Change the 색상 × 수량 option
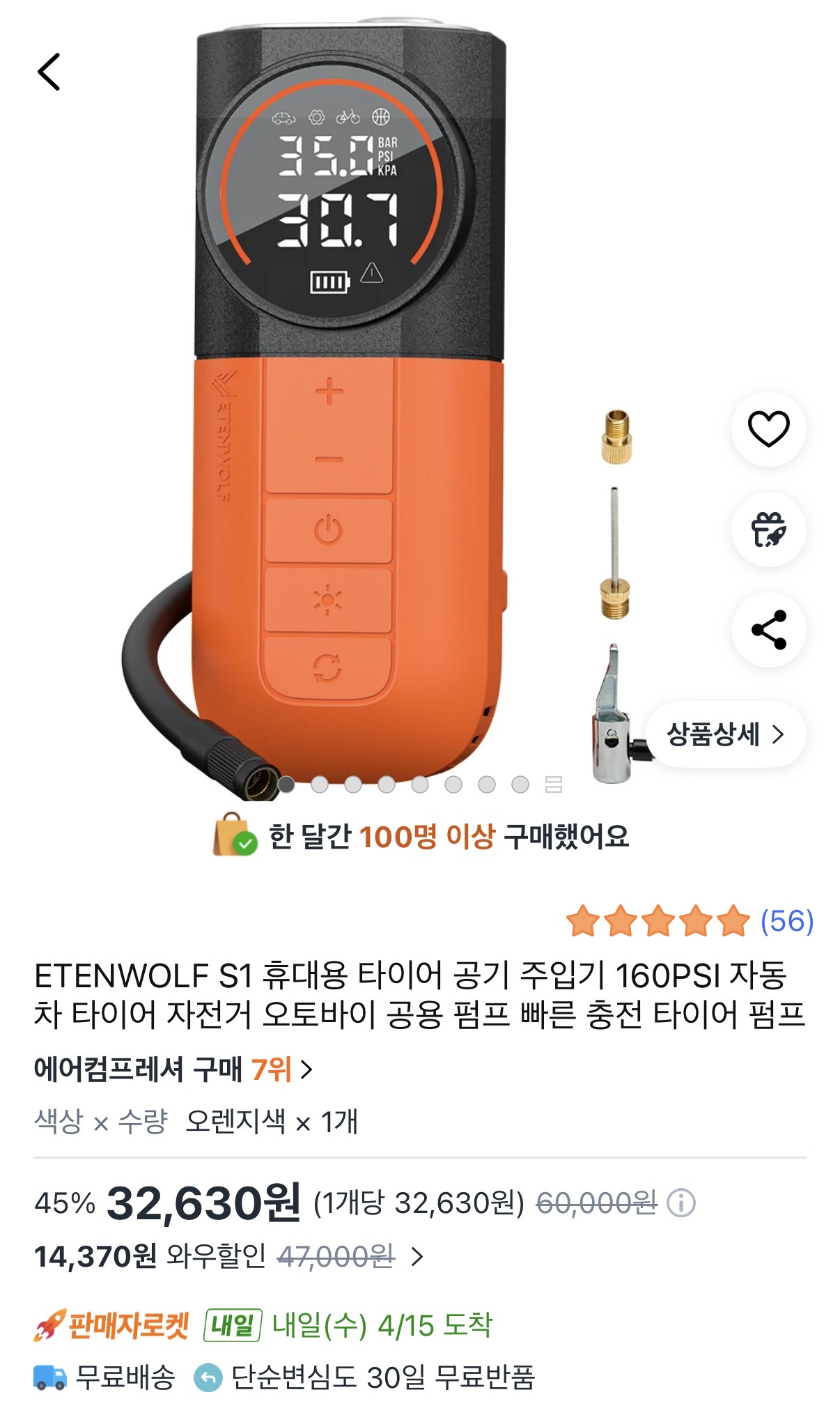 click(196, 1122)
